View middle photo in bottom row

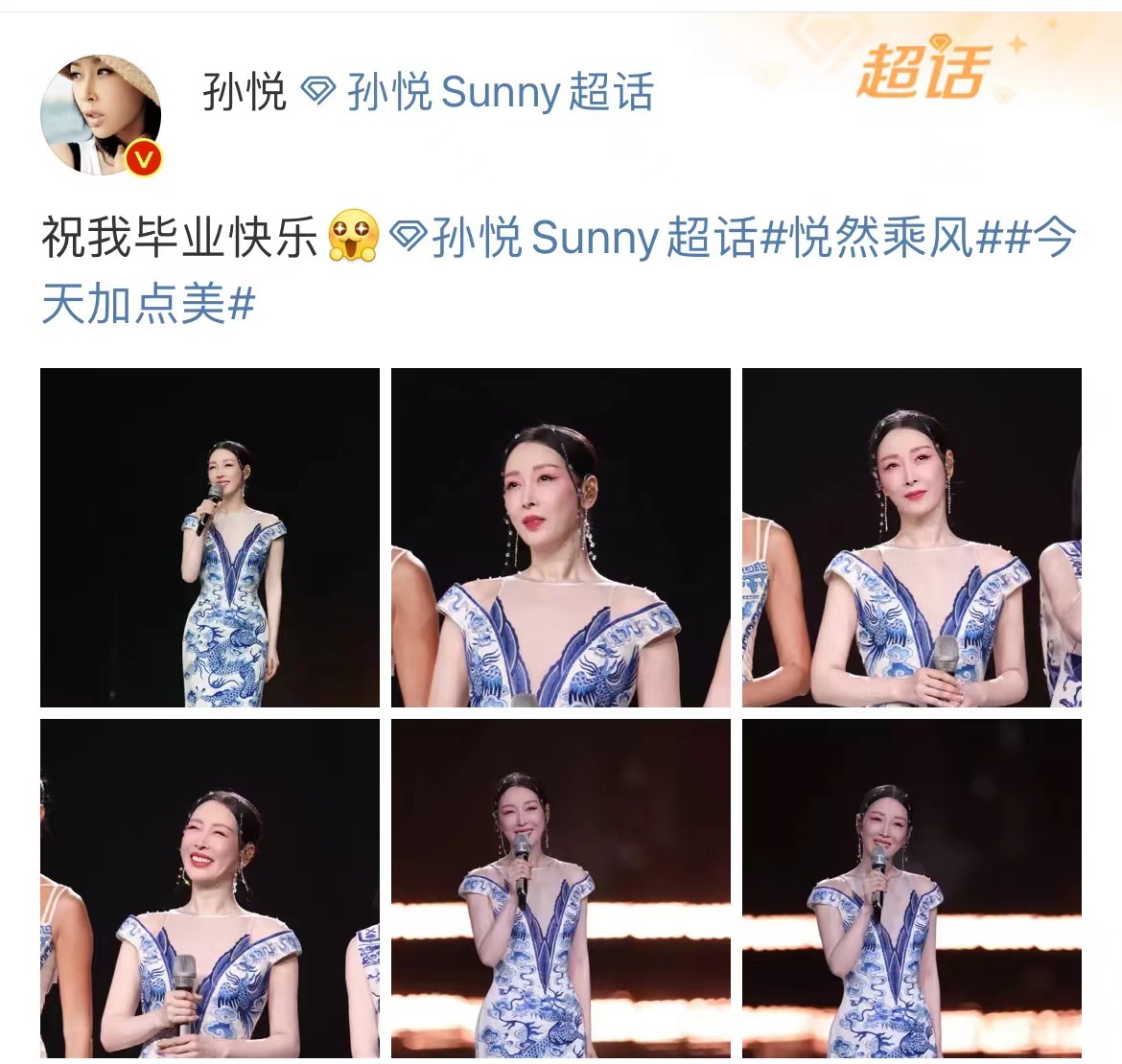coord(560,889)
